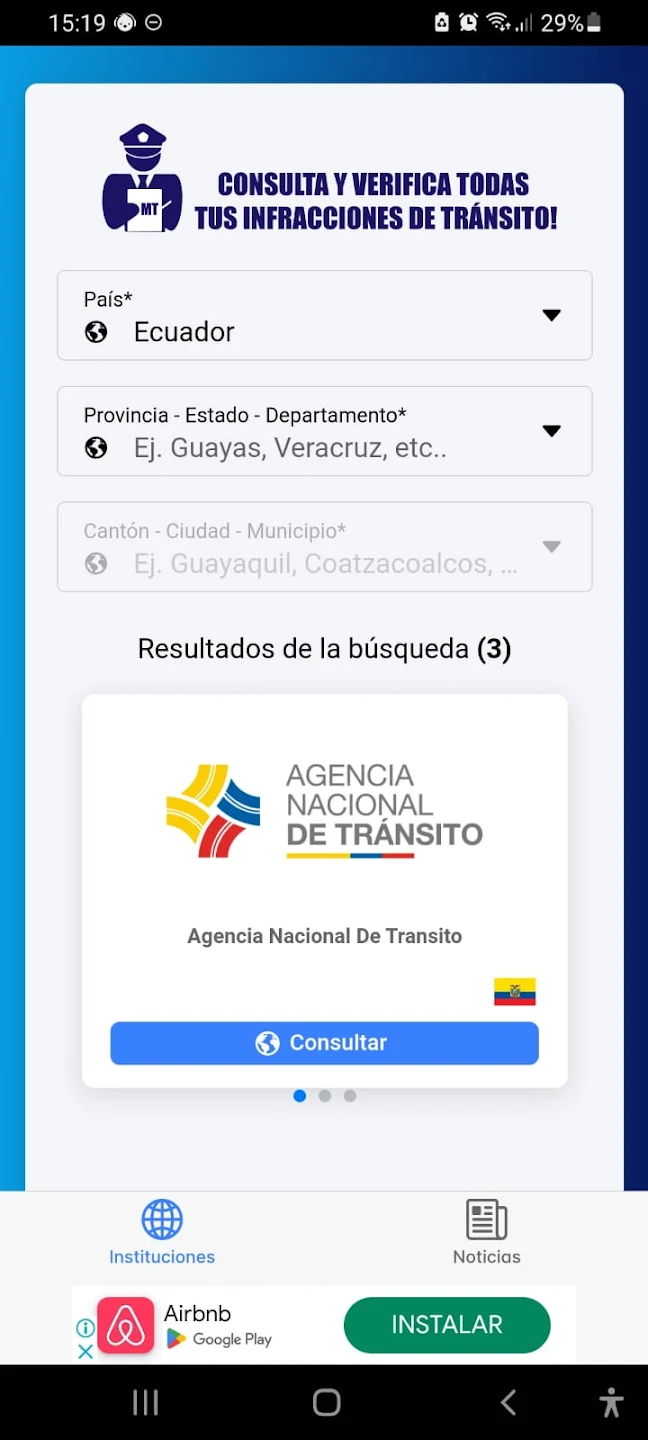Switch to the Noticias tab
This screenshot has height=1440, width=648.
486,1233
